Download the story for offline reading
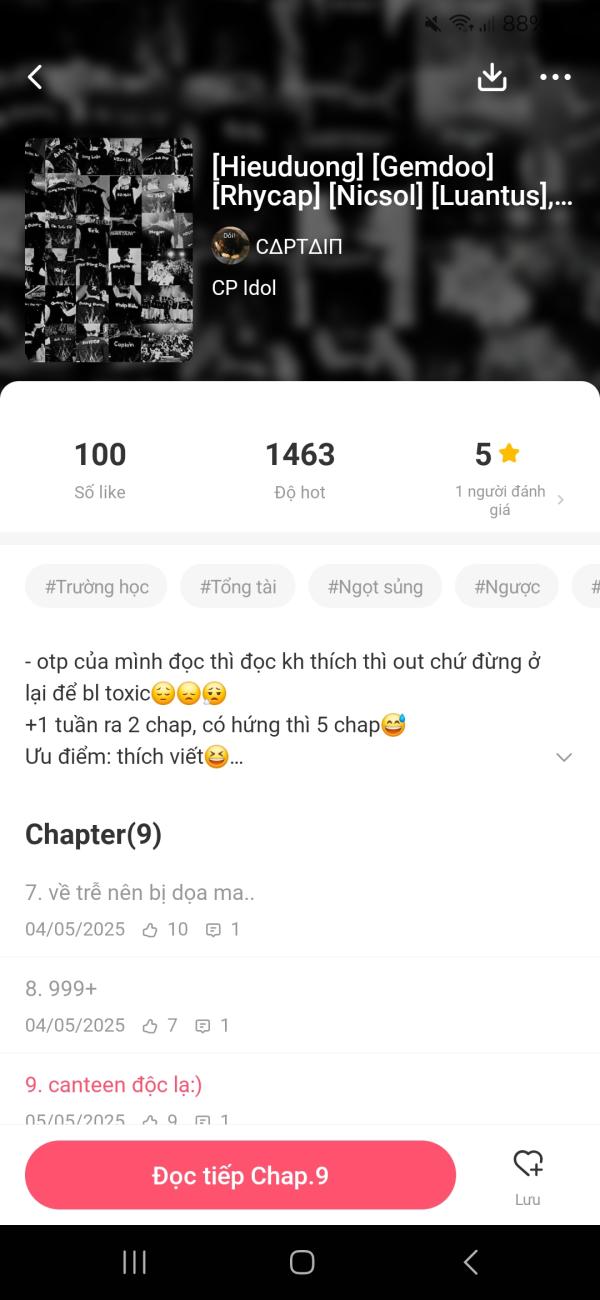The image size is (600, 1300). click(x=492, y=77)
